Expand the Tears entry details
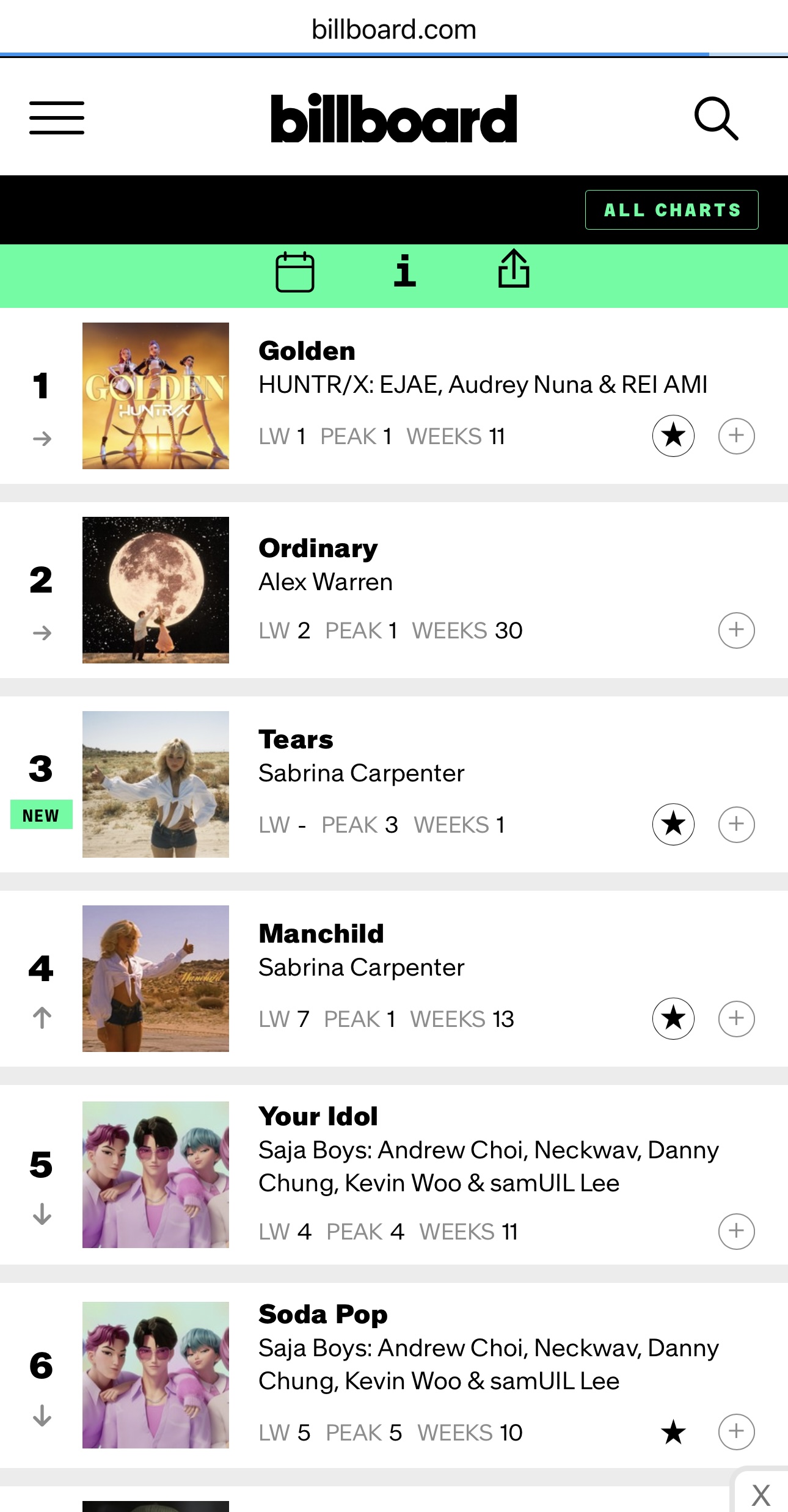Viewport: 788px width, 1512px height. pos(736,825)
